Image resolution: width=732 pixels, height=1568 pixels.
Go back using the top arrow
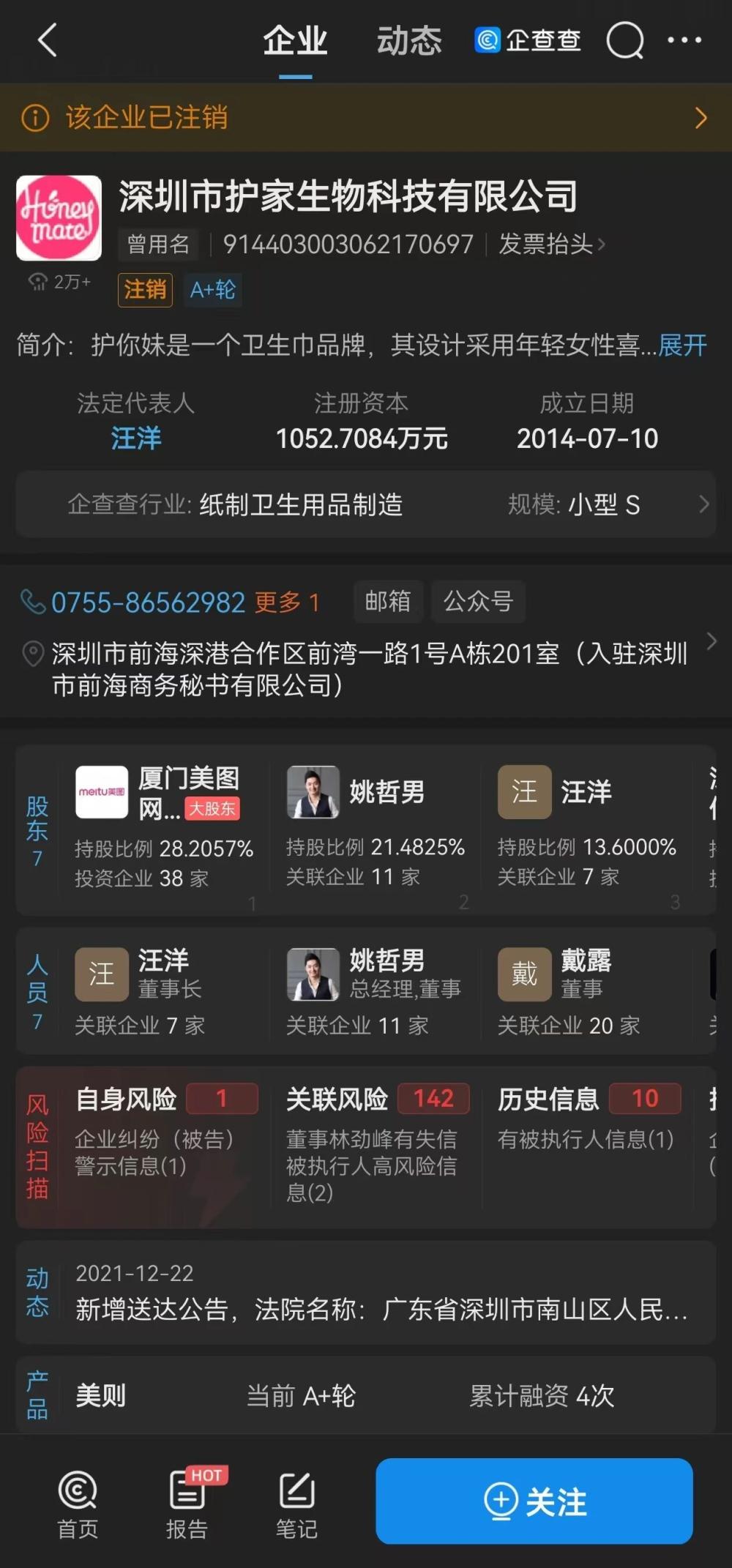pyautogui.click(x=48, y=40)
